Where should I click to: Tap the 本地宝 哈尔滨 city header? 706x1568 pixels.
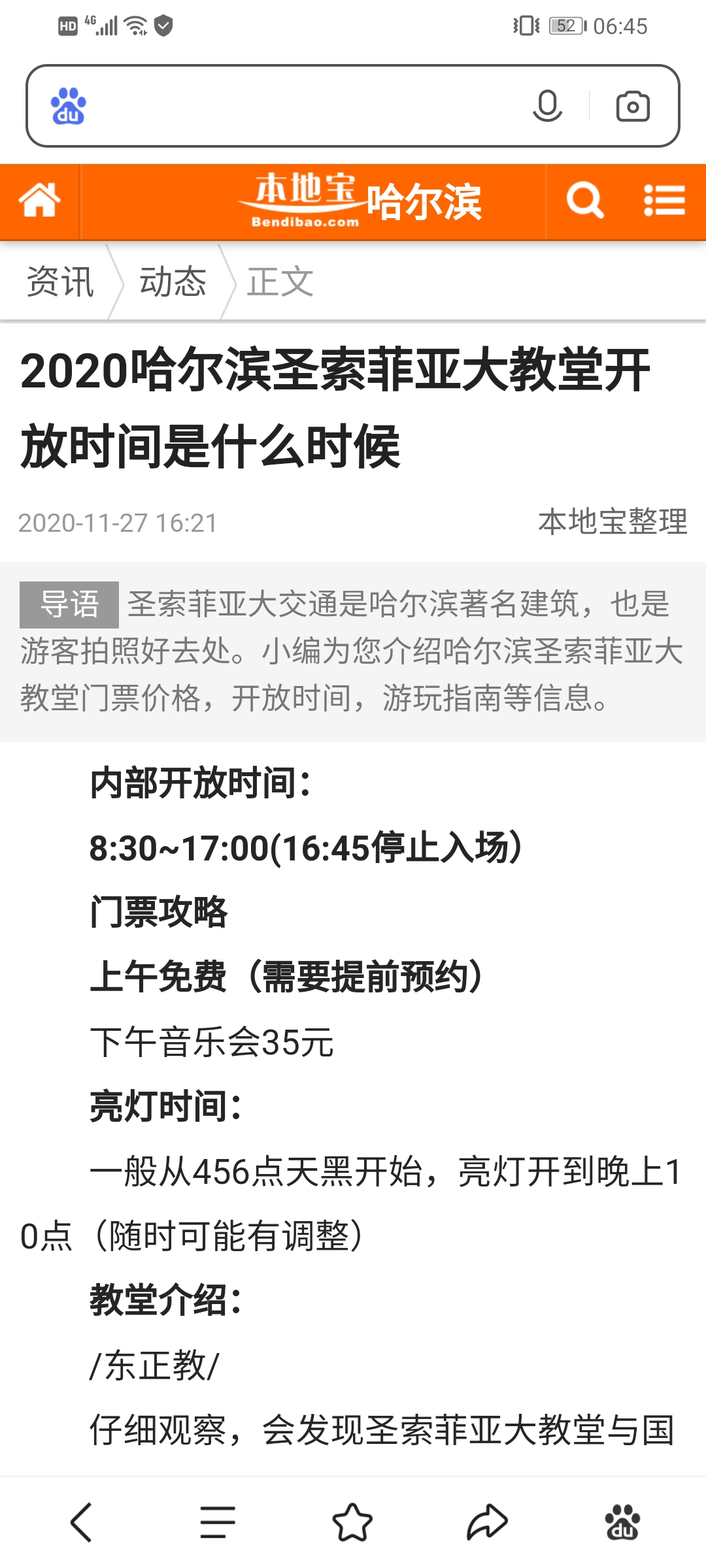pyautogui.click(x=360, y=201)
